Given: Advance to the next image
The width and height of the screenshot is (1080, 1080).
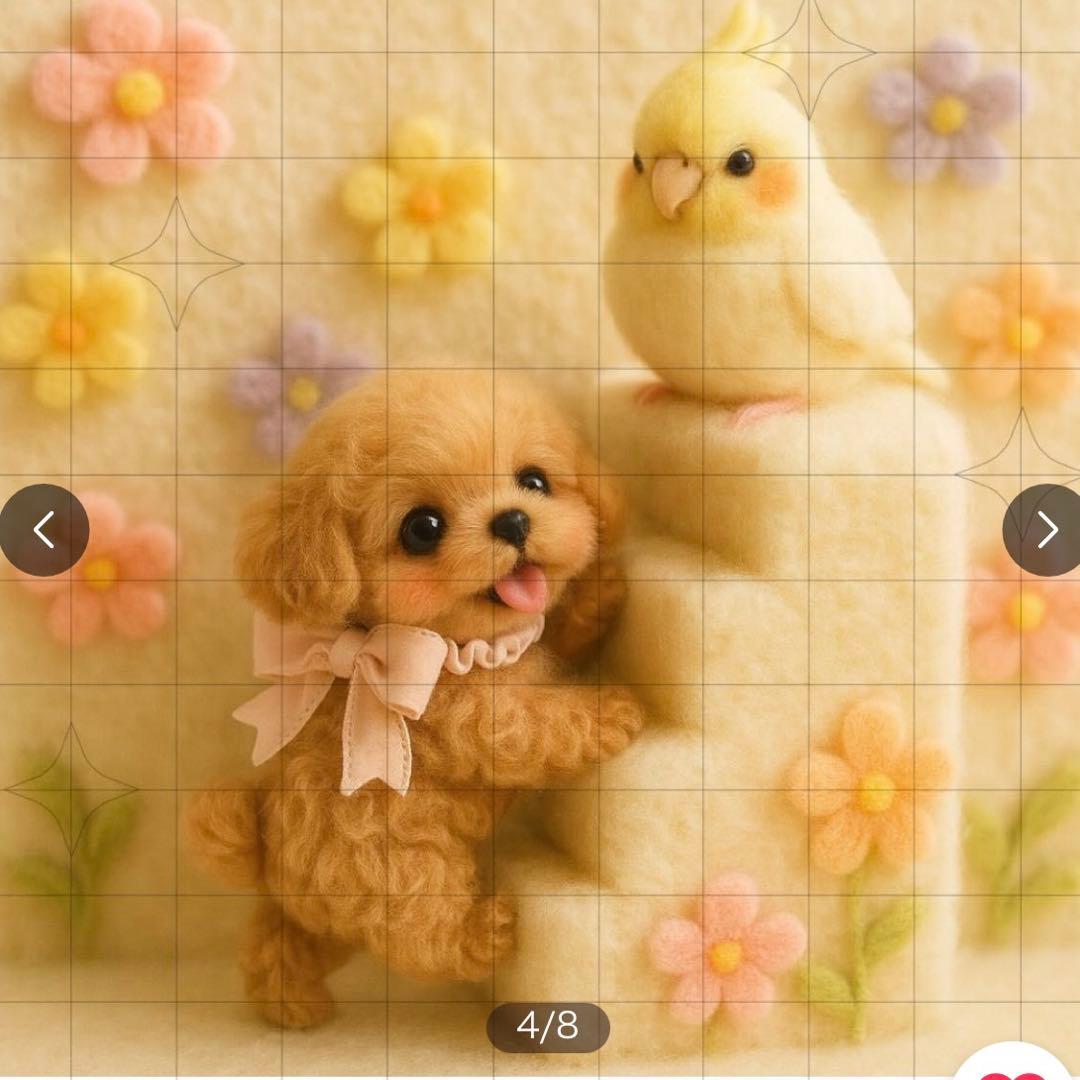Looking at the screenshot, I should (x=1045, y=530).
